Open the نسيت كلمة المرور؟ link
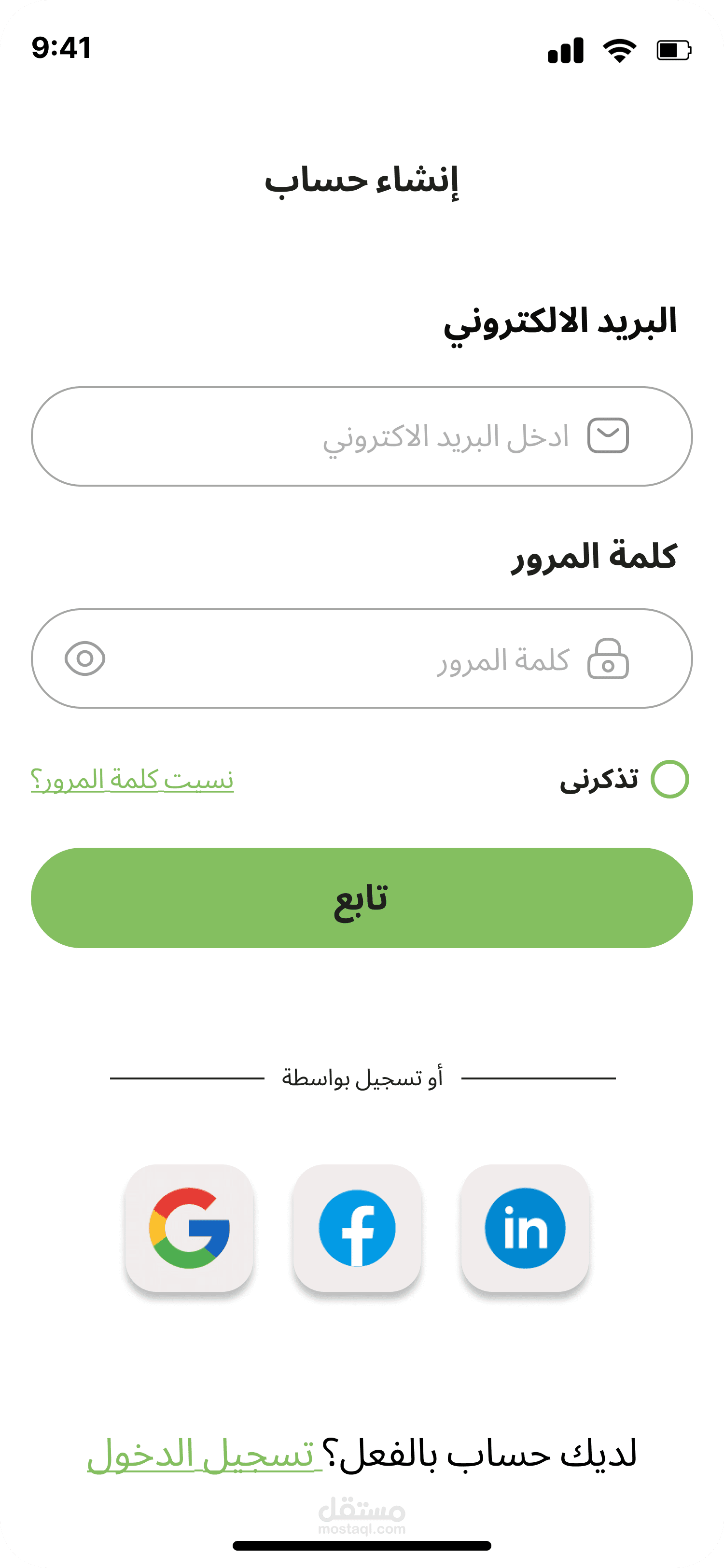Screen dimensions: 724x1568 132,780
